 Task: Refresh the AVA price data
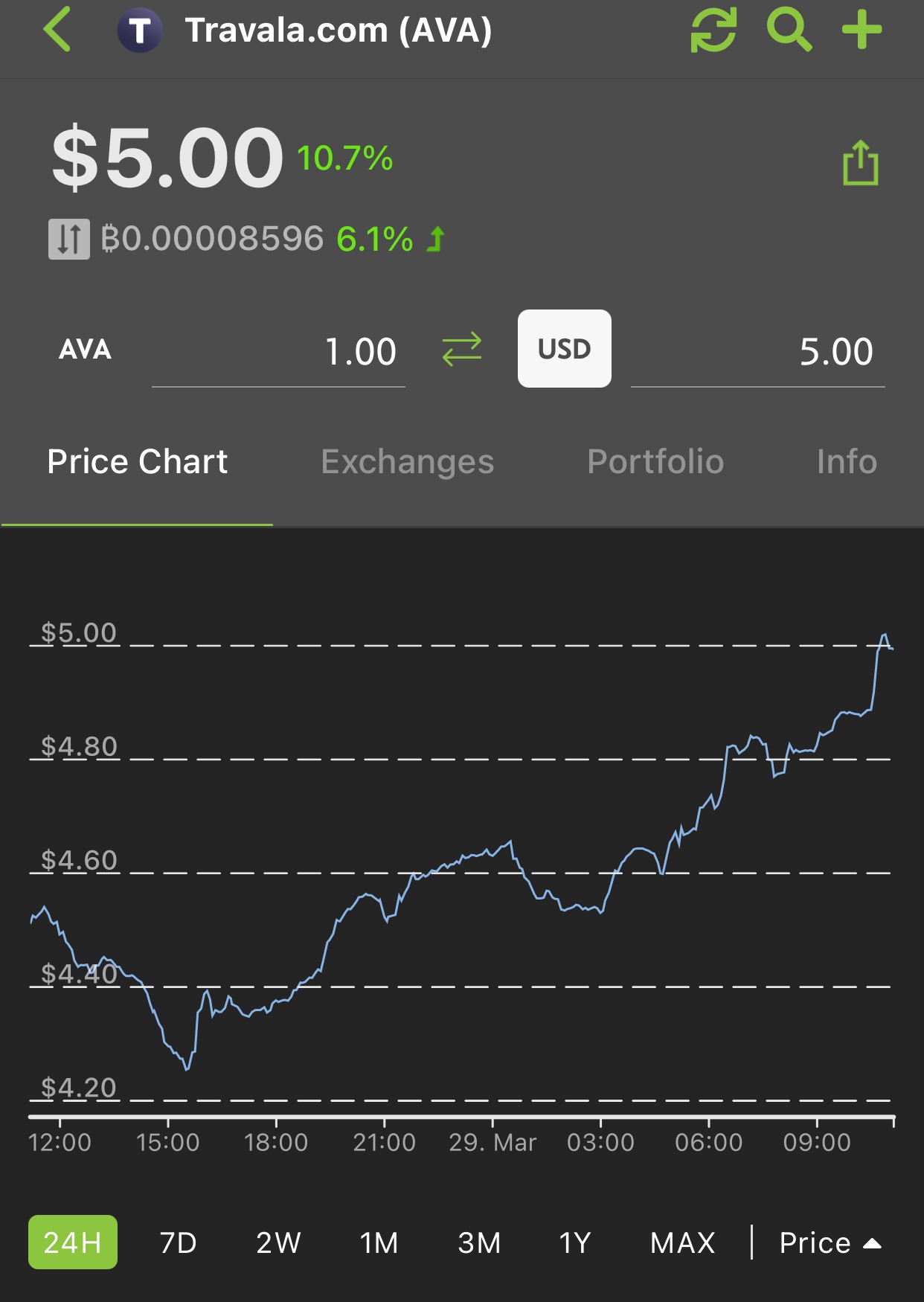click(713, 30)
